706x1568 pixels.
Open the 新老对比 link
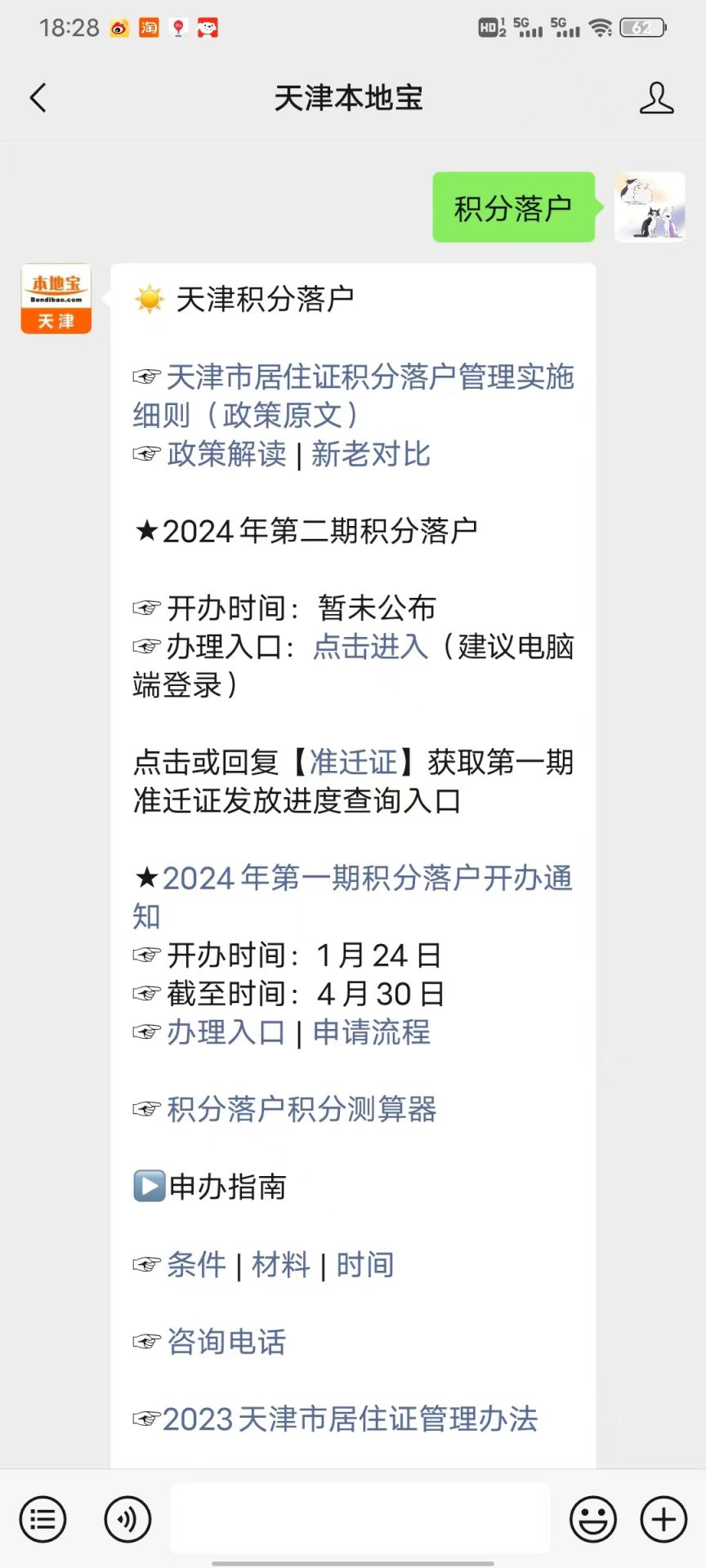[371, 454]
